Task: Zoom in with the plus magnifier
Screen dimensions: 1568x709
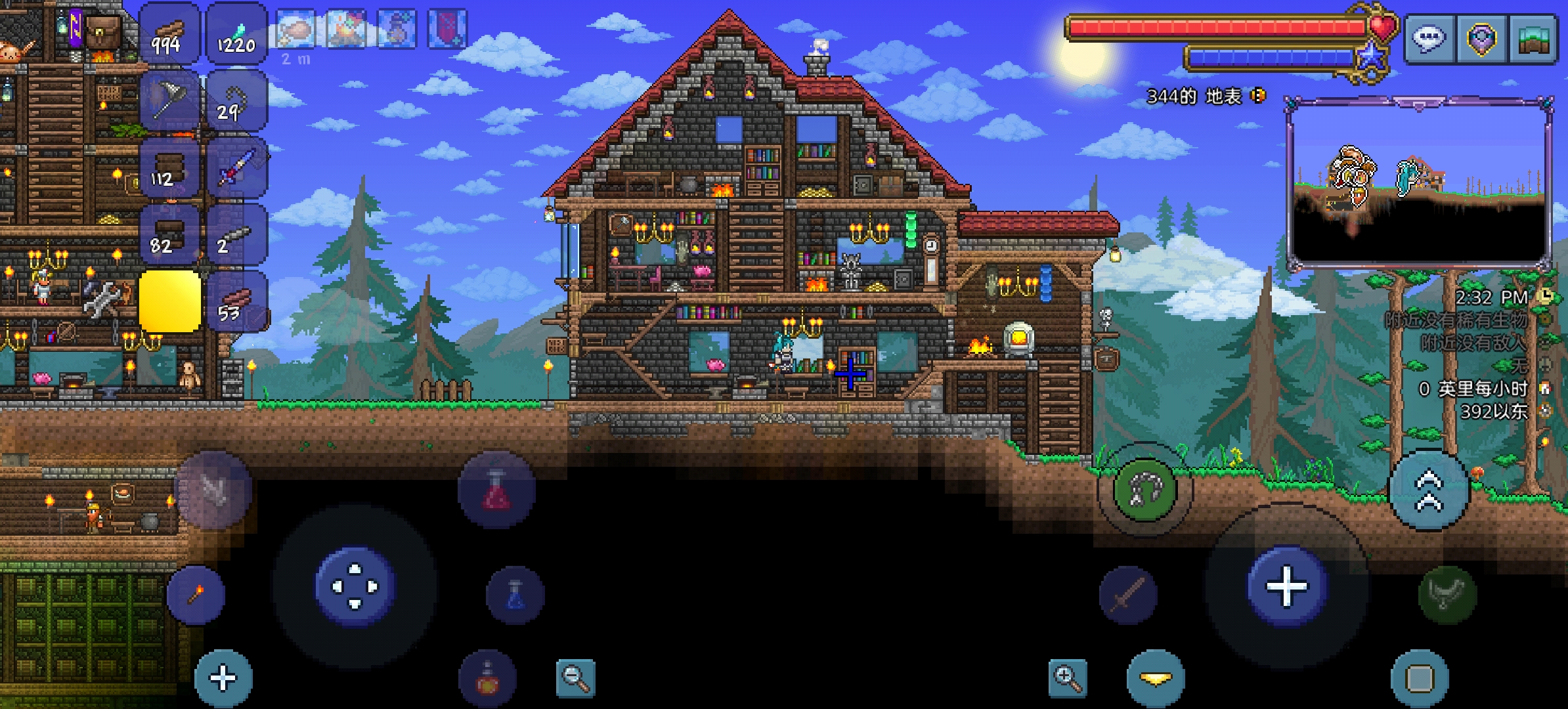Action: [x=1067, y=678]
